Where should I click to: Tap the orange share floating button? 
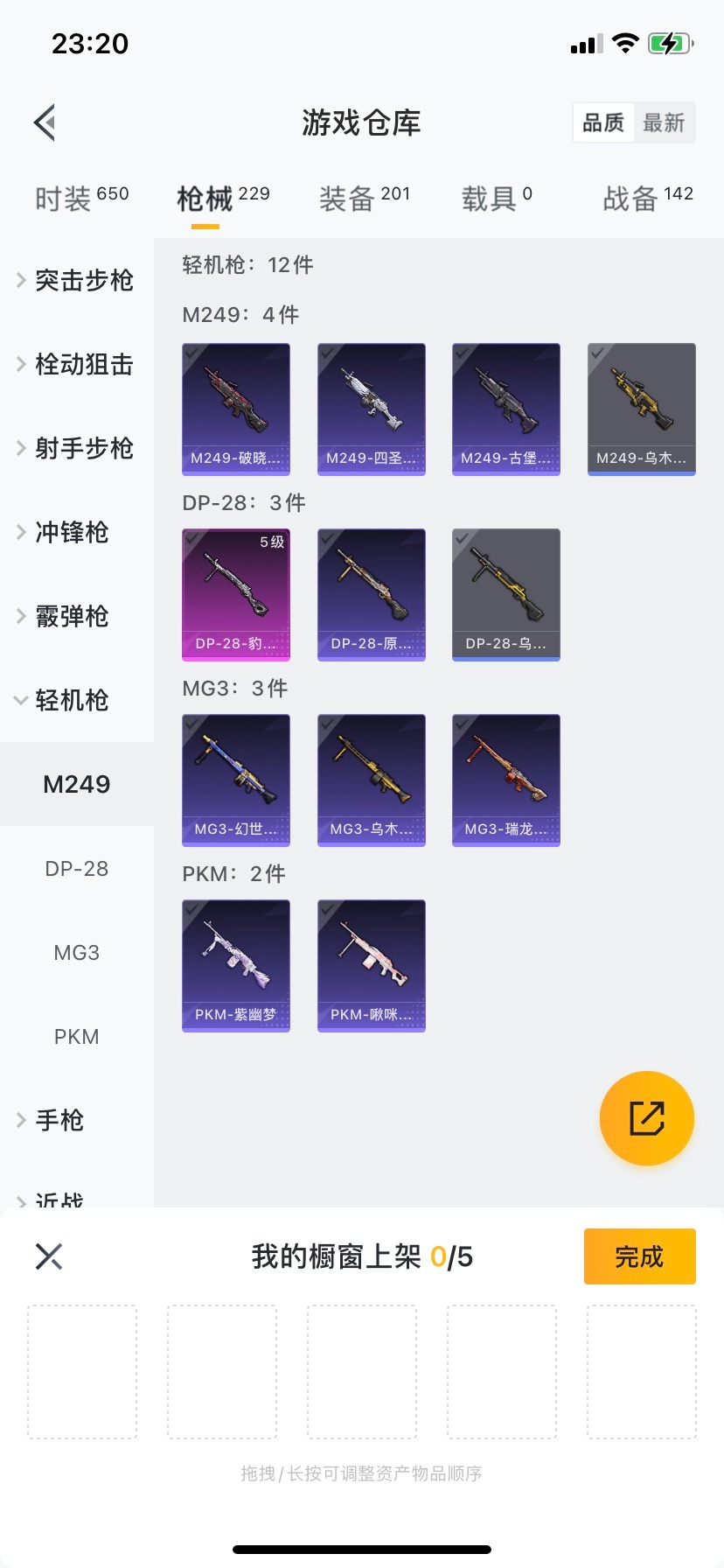point(646,1118)
